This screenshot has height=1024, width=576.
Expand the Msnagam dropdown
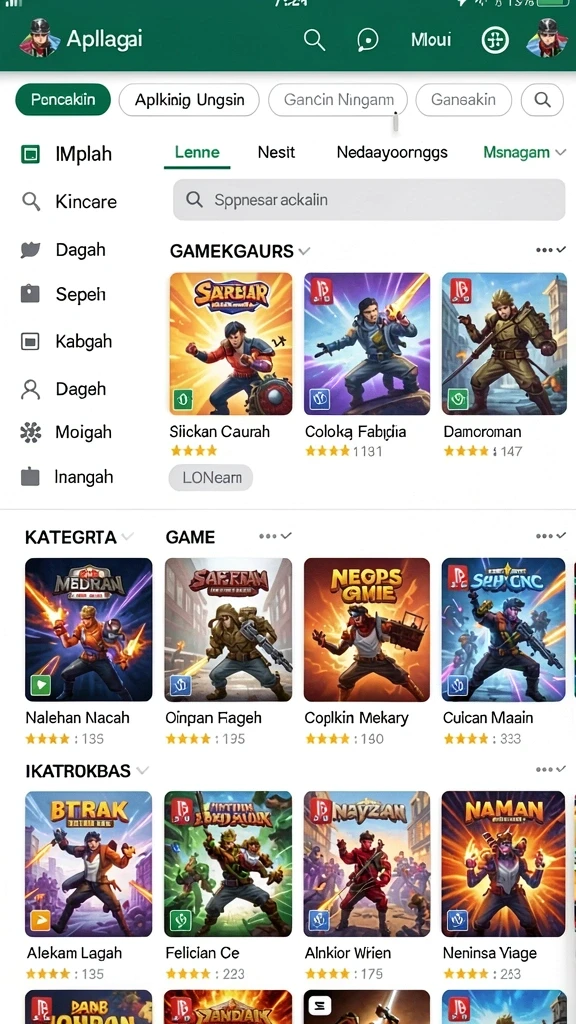pyautogui.click(x=524, y=153)
